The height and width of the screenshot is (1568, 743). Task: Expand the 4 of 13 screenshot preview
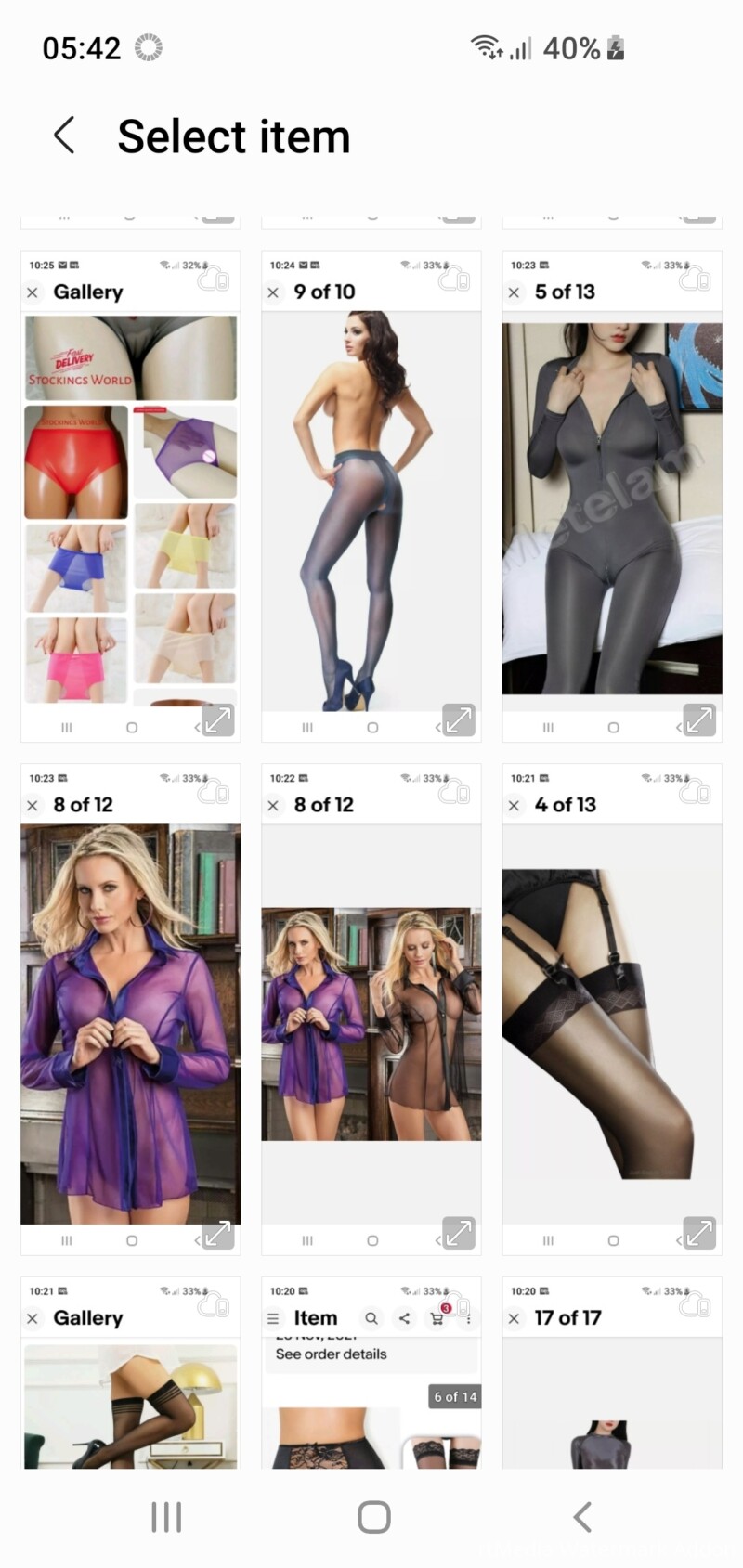pyautogui.click(x=699, y=1233)
